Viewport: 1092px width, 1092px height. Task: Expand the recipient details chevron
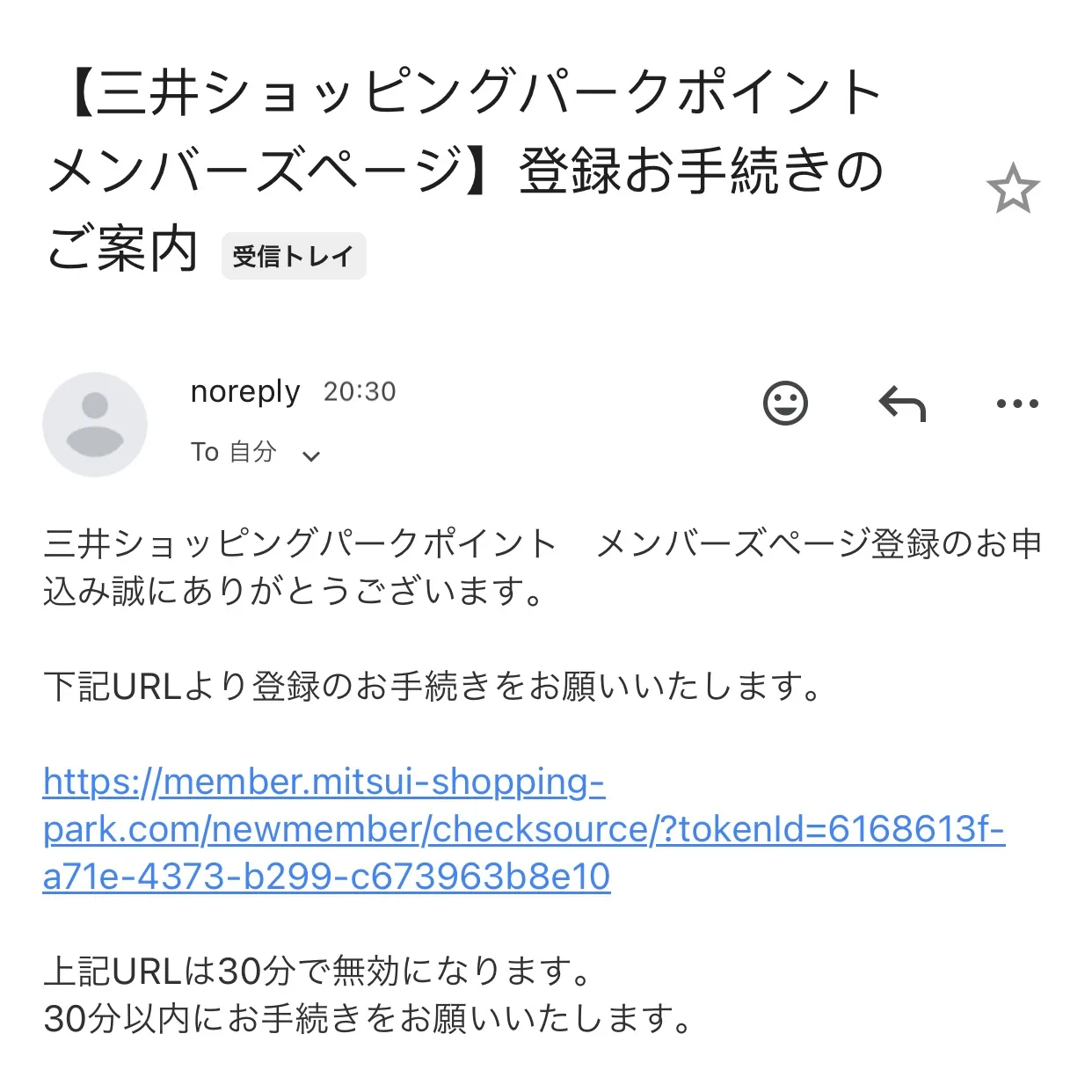pos(311,455)
